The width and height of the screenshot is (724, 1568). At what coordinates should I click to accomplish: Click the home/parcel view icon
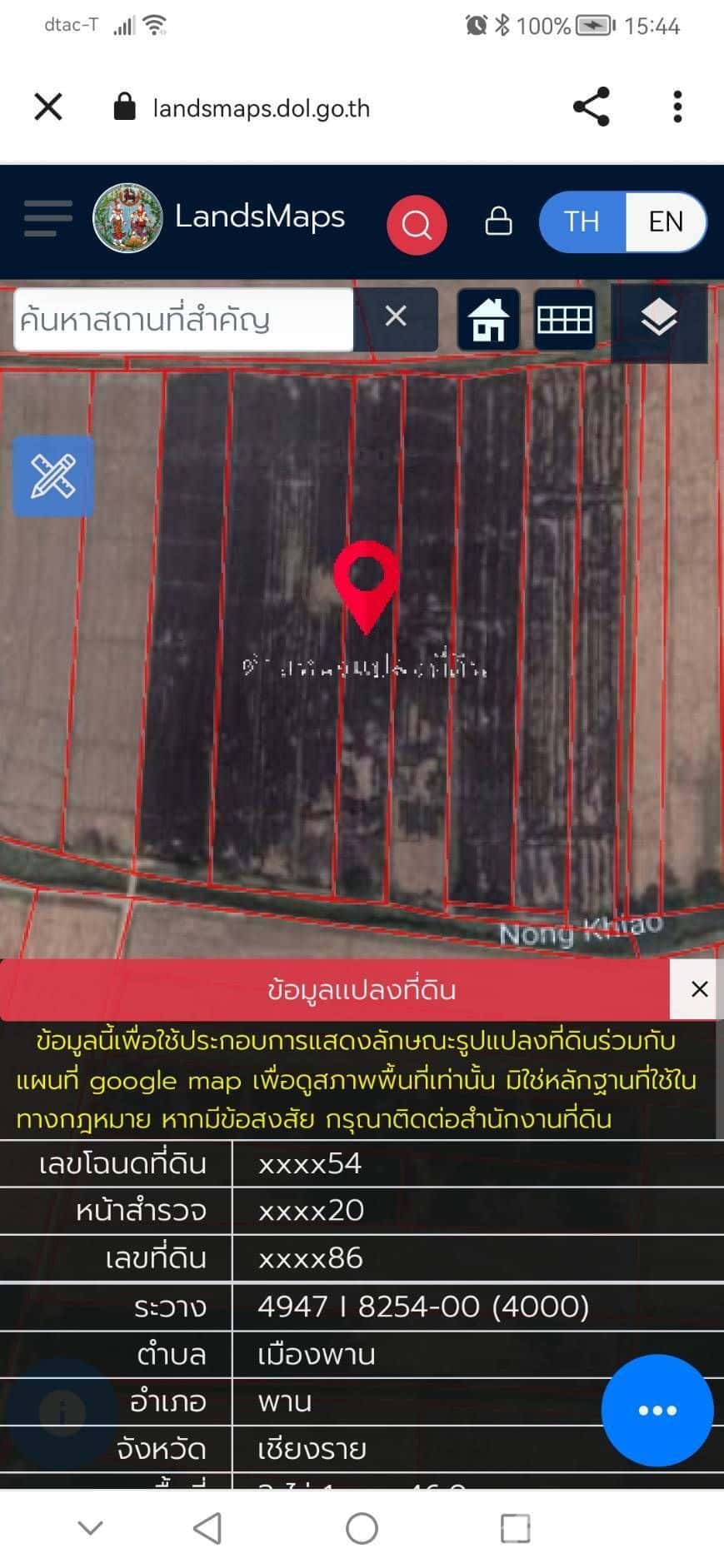pyautogui.click(x=488, y=318)
